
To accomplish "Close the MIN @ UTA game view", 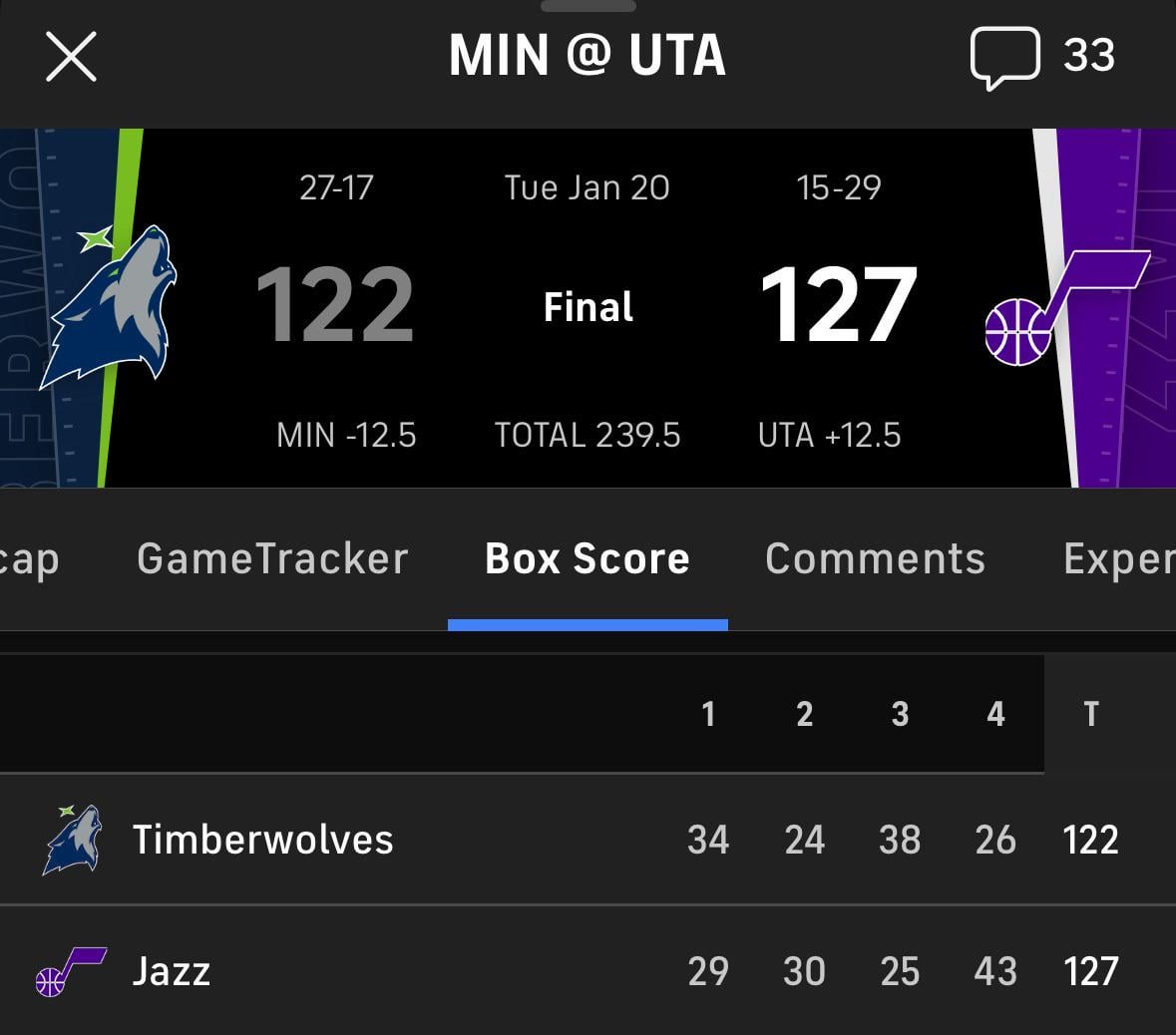I will click(x=71, y=56).
